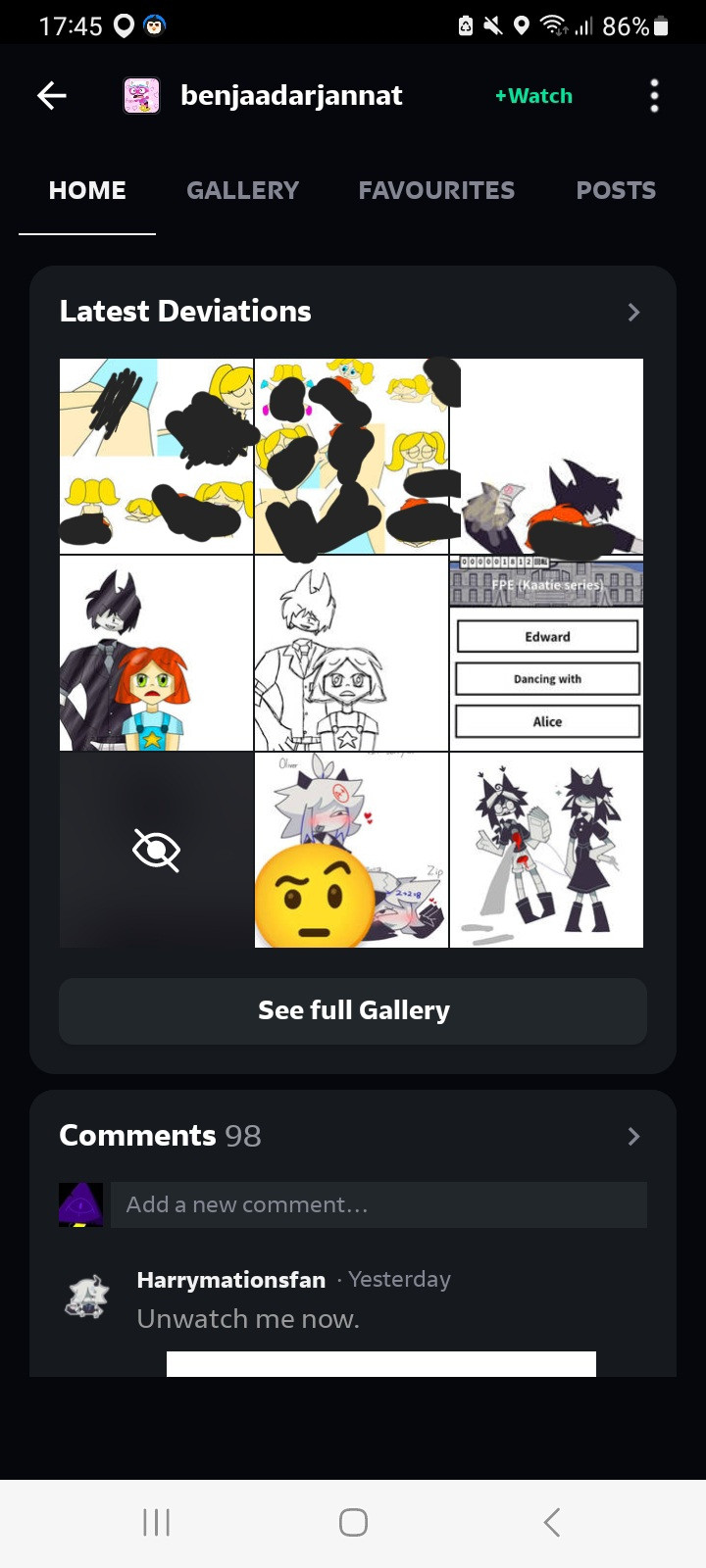Tap See full Gallery button
This screenshot has height=1568, width=706.
(x=353, y=1010)
